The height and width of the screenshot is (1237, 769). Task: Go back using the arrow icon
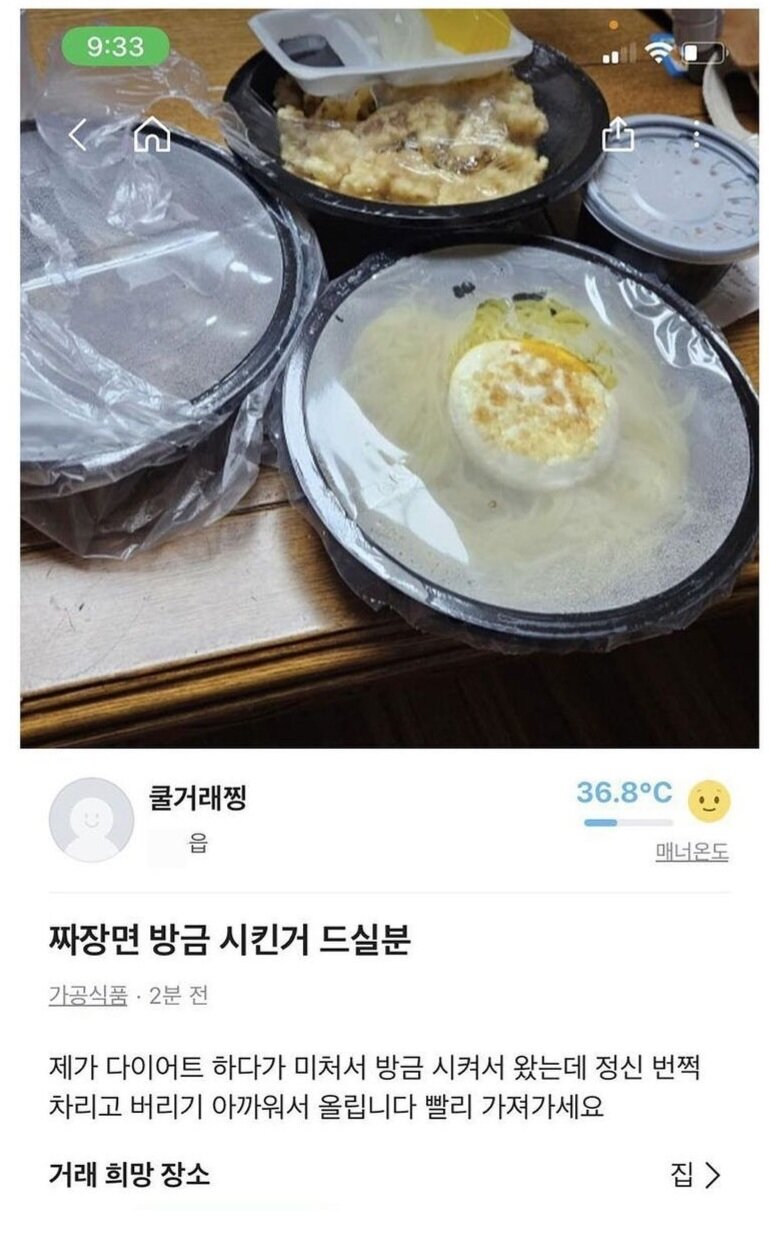pos(78,135)
